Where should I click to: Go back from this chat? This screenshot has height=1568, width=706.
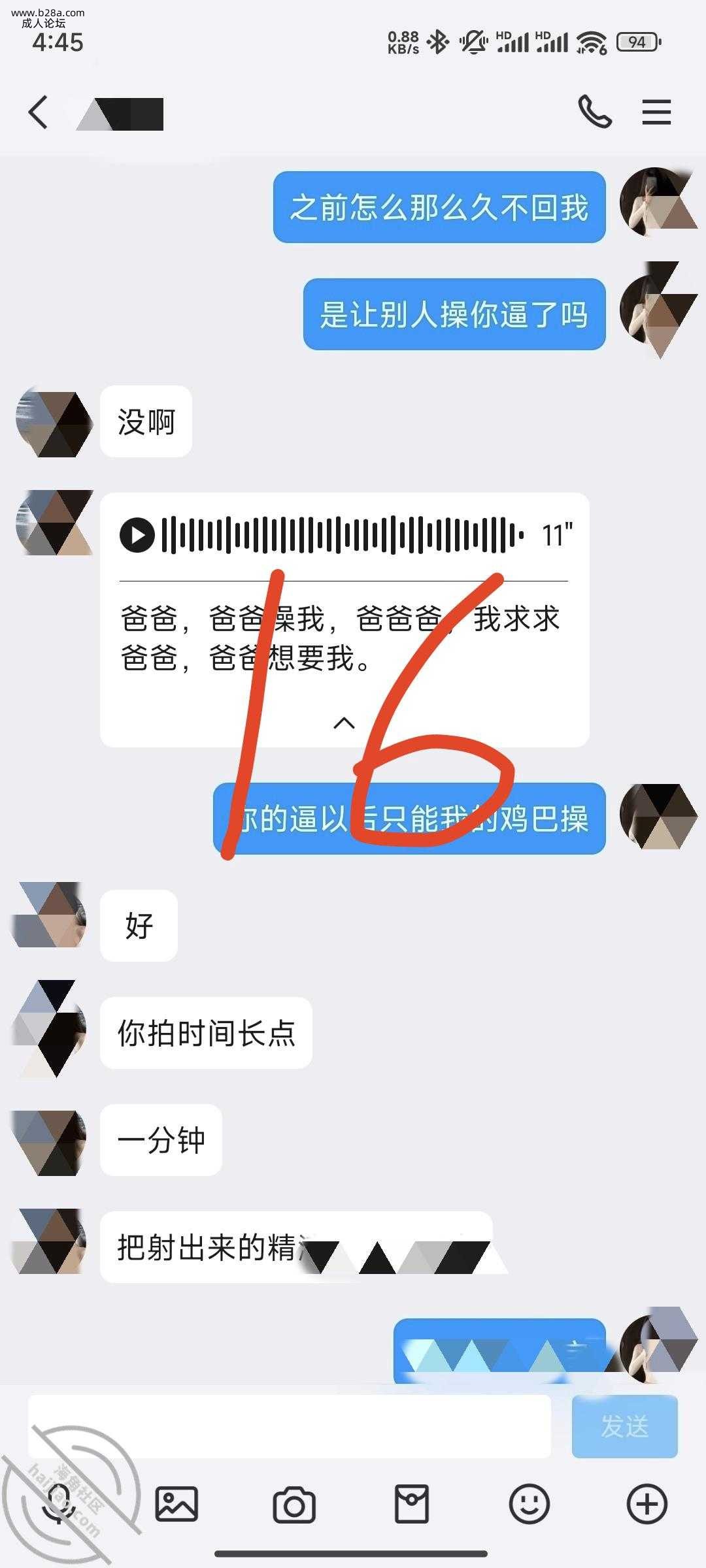point(38,112)
